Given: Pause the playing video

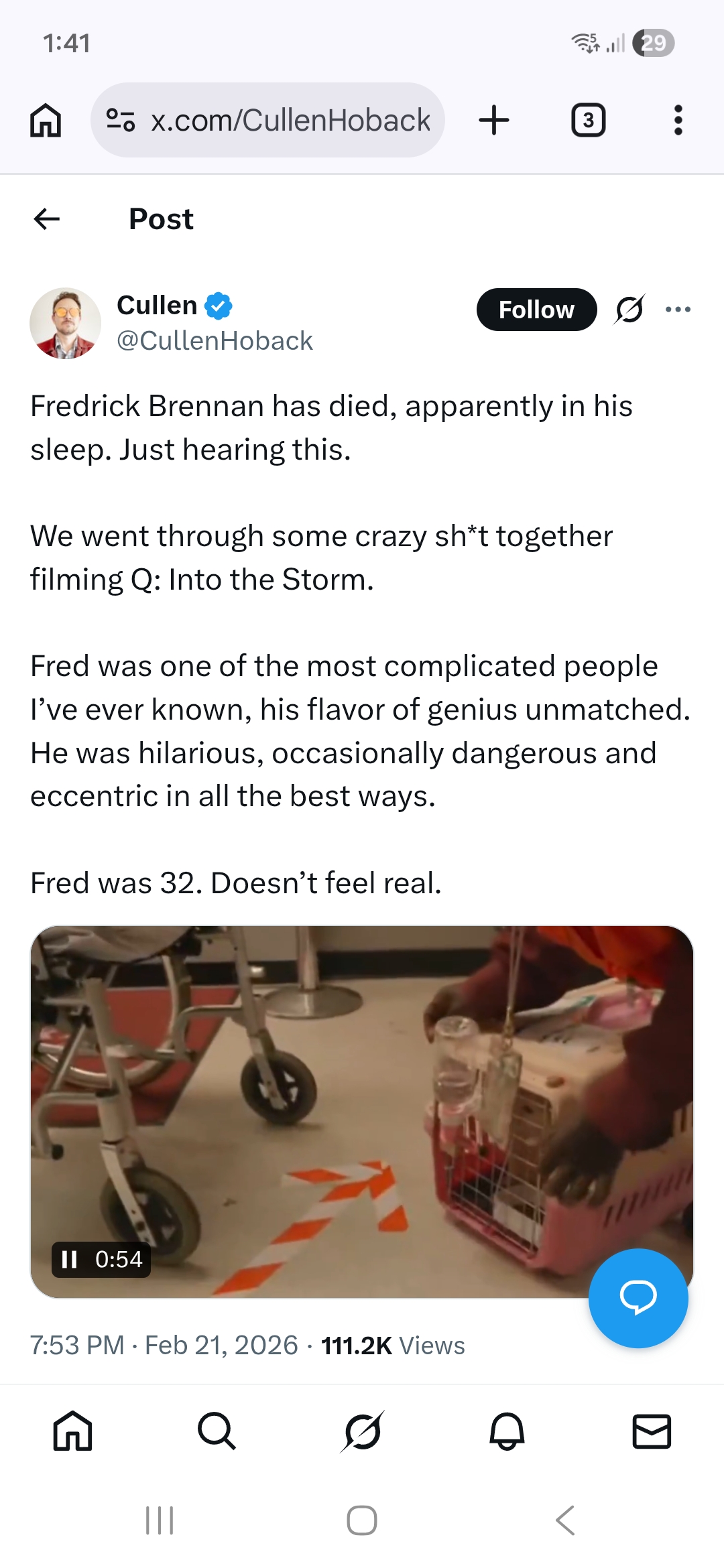Looking at the screenshot, I should pos(70,1259).
